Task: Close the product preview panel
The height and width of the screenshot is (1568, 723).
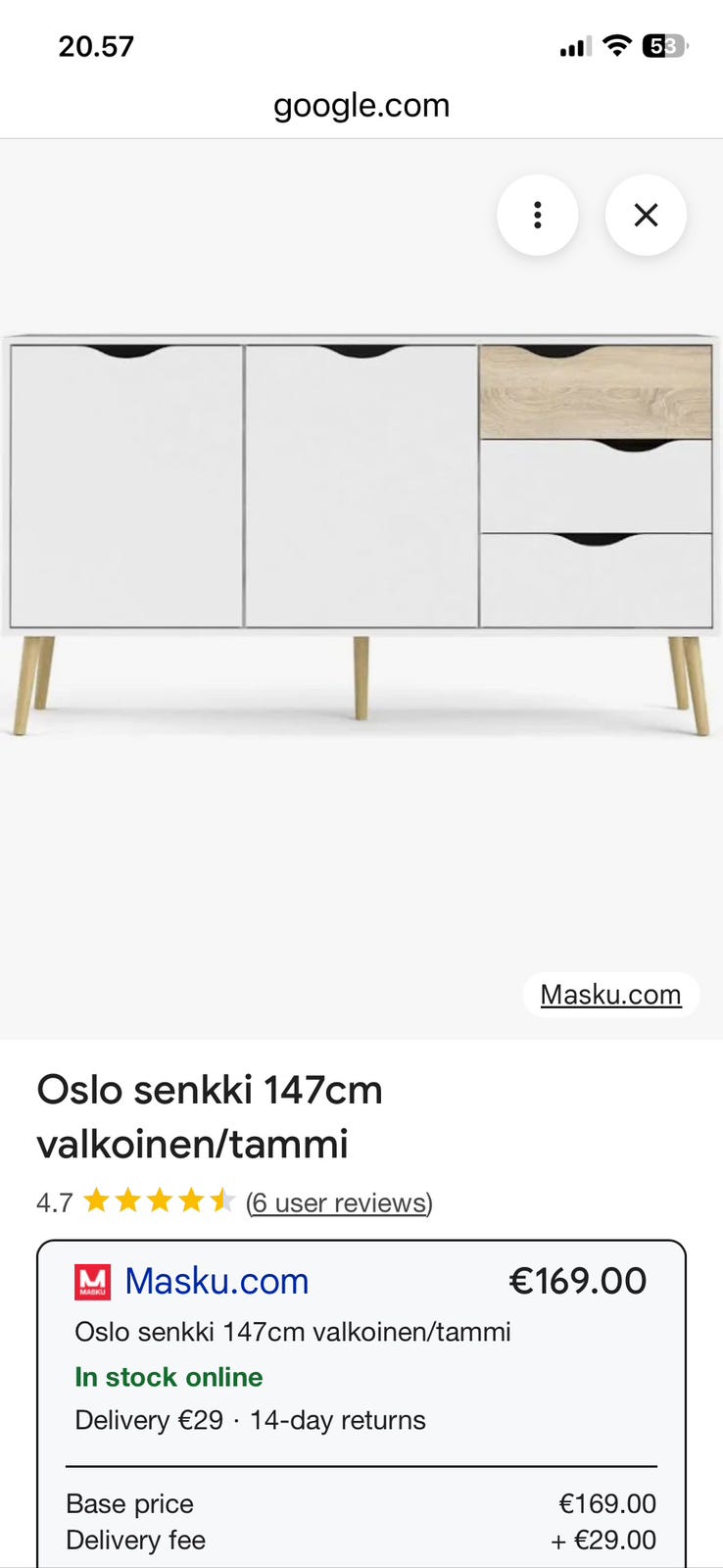Action: coord(646,215)
